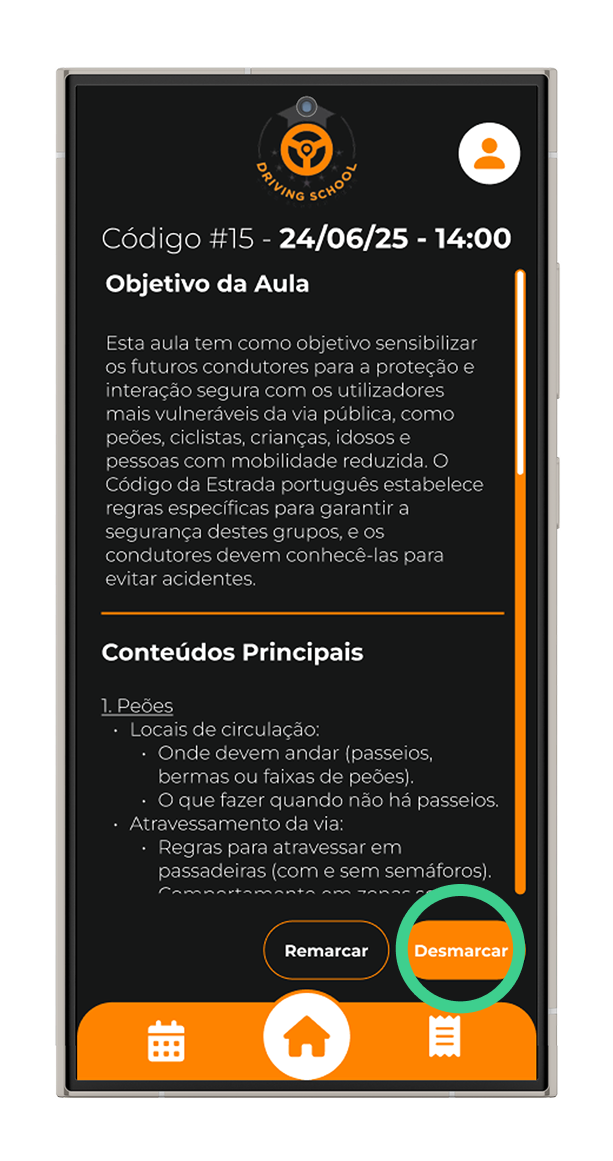Cancel the lesson with Desmarcar
This screenshot has height=1161, width=613.
point(461,950)
